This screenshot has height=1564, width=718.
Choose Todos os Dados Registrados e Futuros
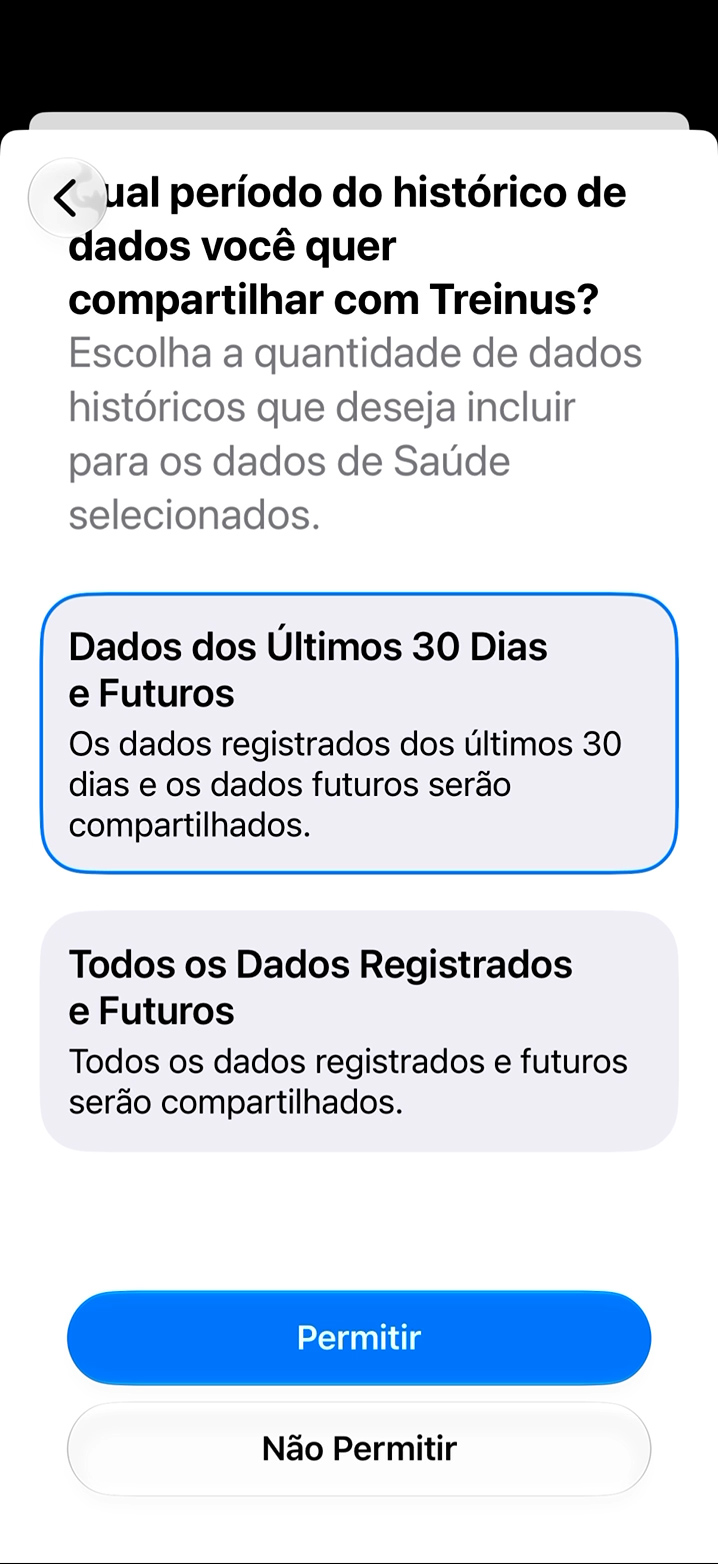(359, 1031)
